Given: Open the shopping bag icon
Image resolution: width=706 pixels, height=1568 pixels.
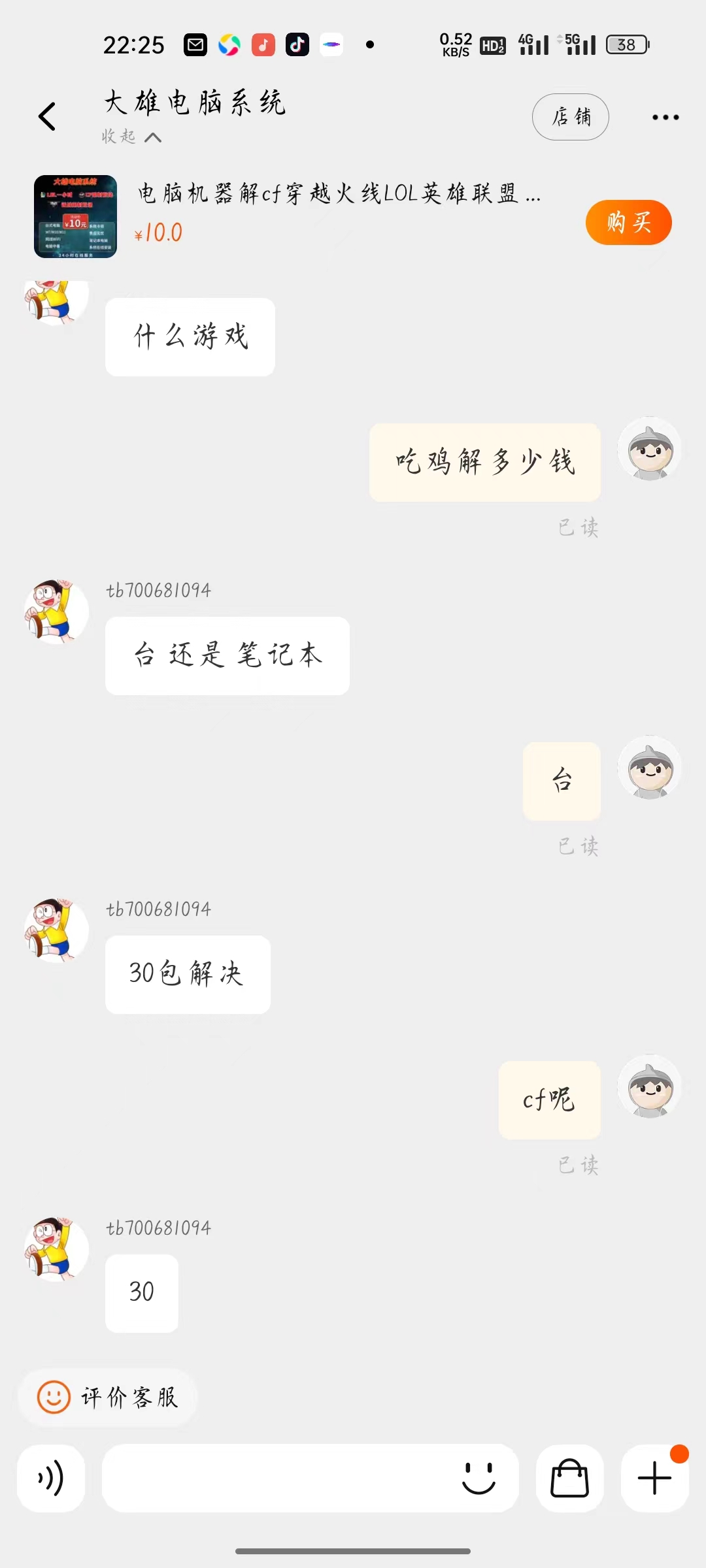Looking at the screenshot, I should (569, 1478).
